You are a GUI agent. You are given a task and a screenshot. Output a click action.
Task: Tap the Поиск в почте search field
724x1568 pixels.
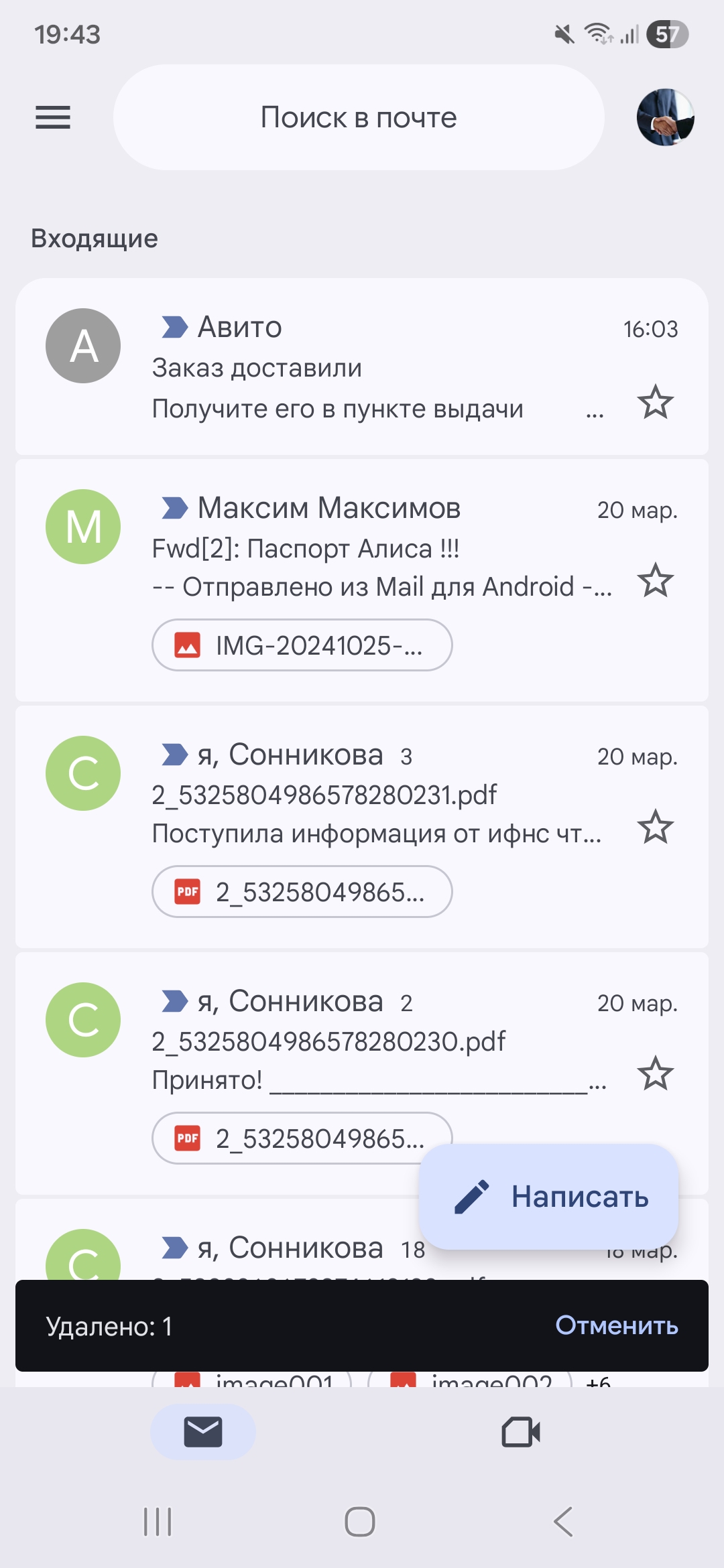(x=359, y=117)
